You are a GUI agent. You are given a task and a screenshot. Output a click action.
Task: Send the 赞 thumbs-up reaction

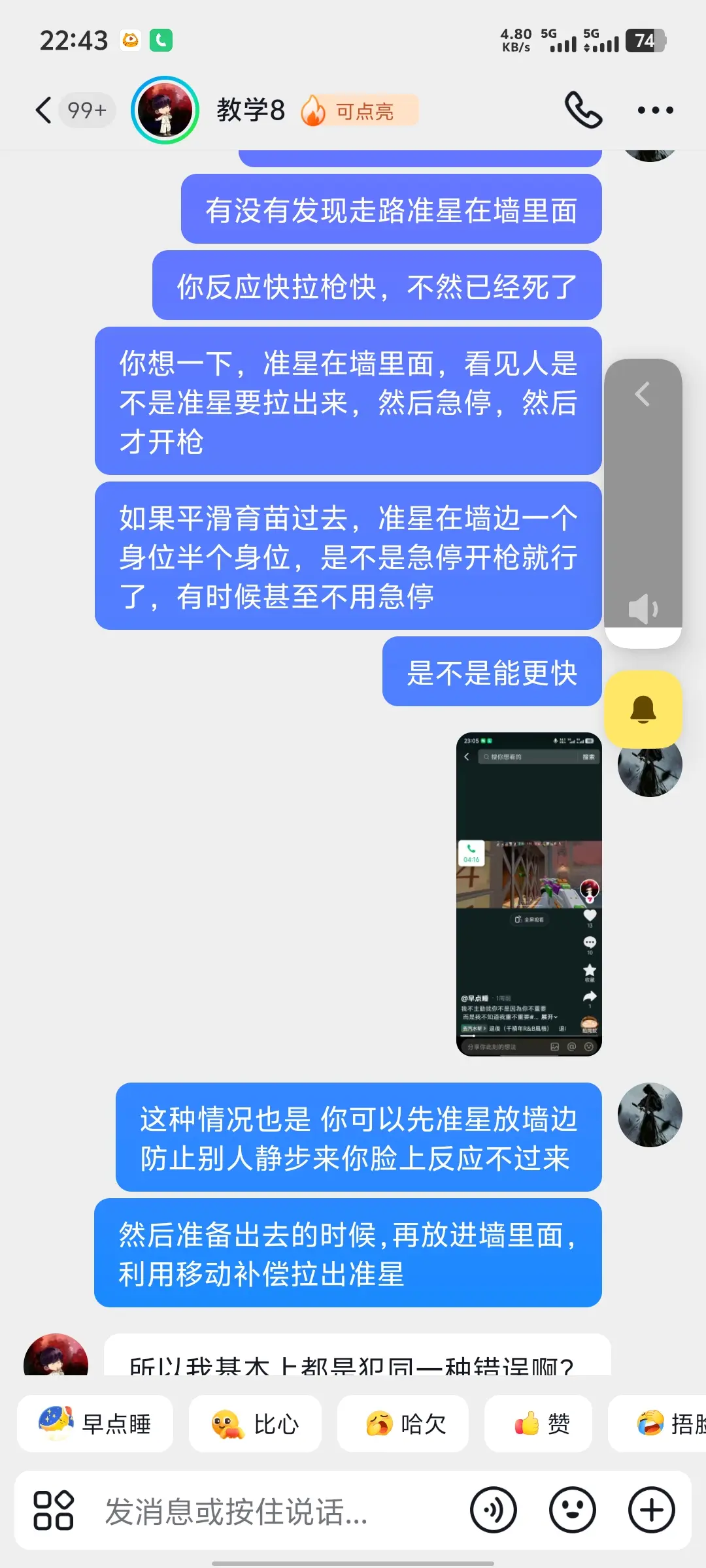coord(538,1424)
